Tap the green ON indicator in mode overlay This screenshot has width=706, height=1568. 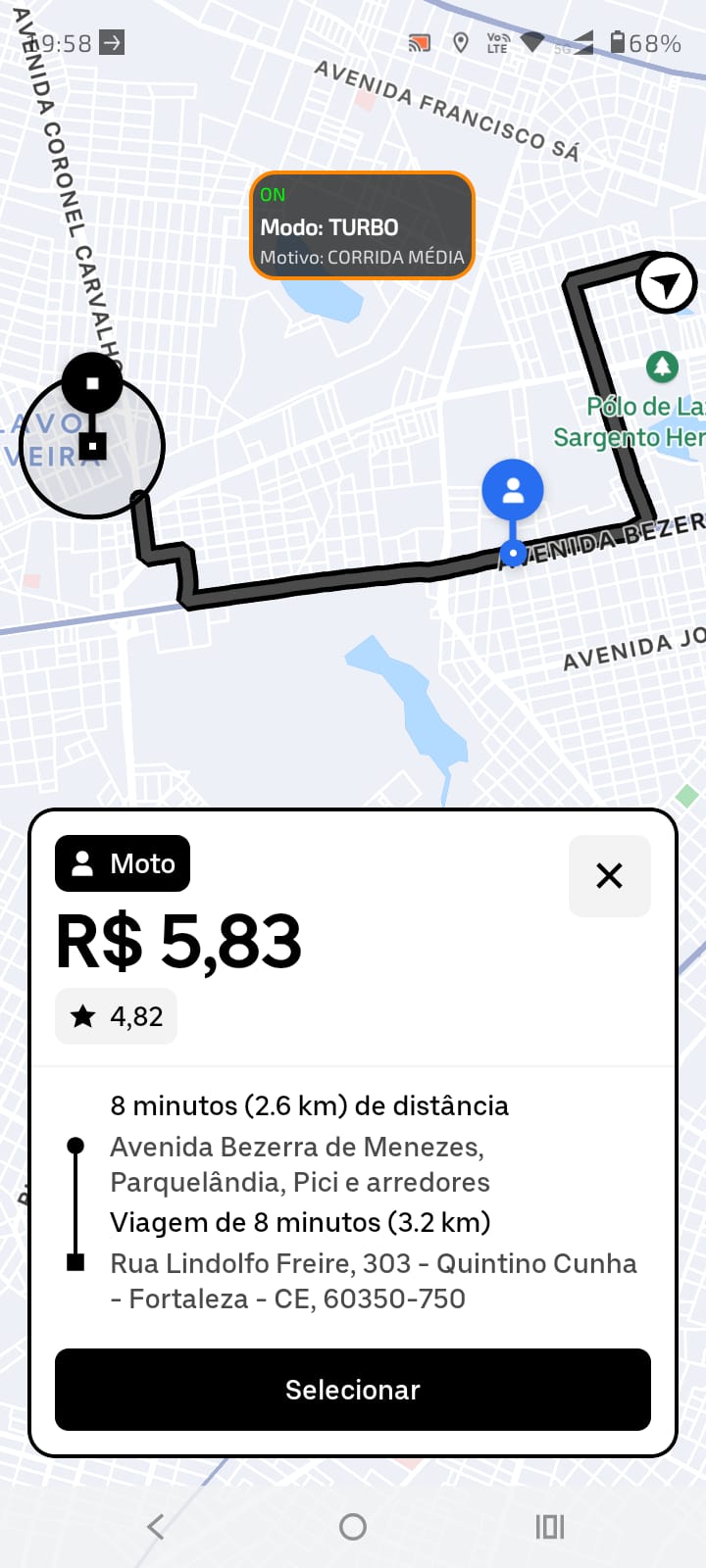click(272, 194)
